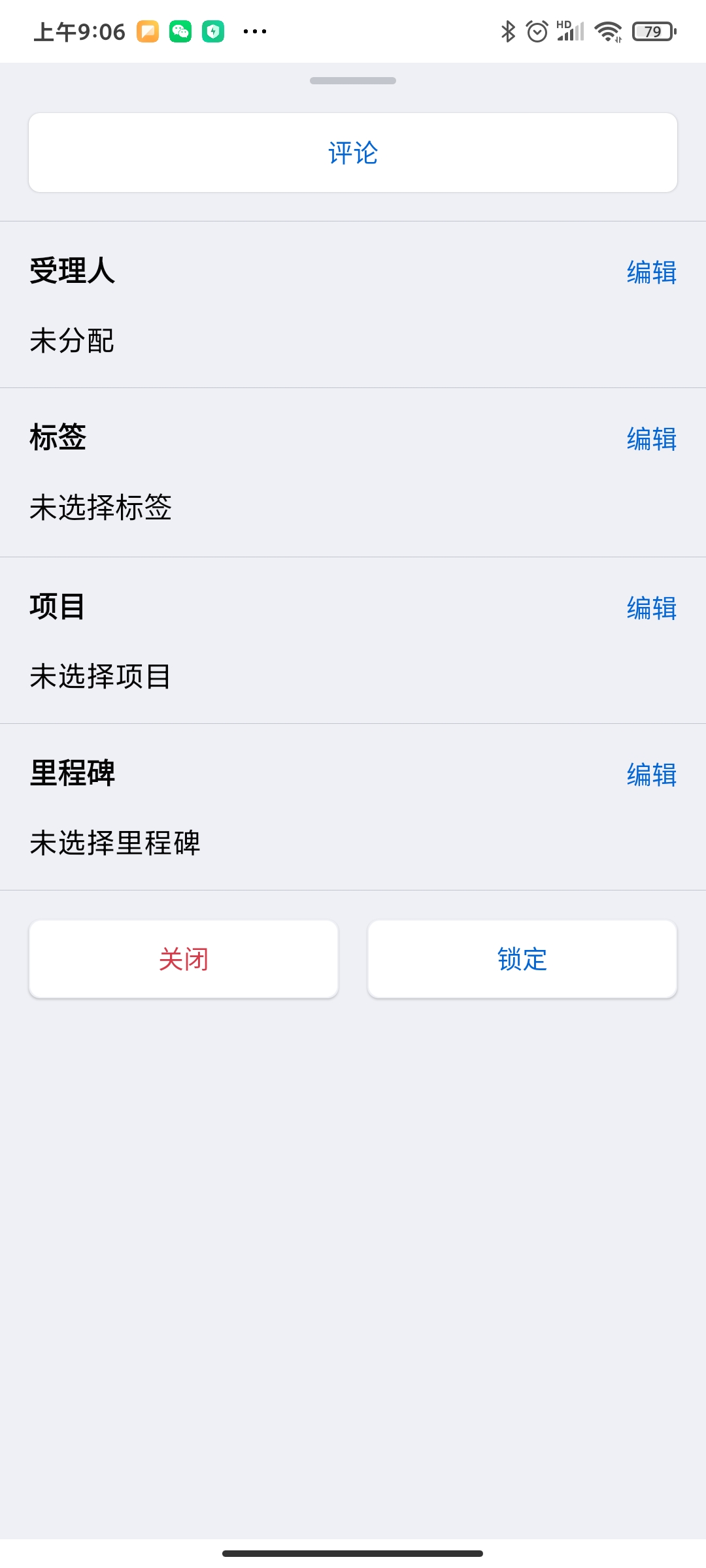Tap the ellipsis indicator for more notifications
This screenshot has height=1568, width=706.
(255, 33)
